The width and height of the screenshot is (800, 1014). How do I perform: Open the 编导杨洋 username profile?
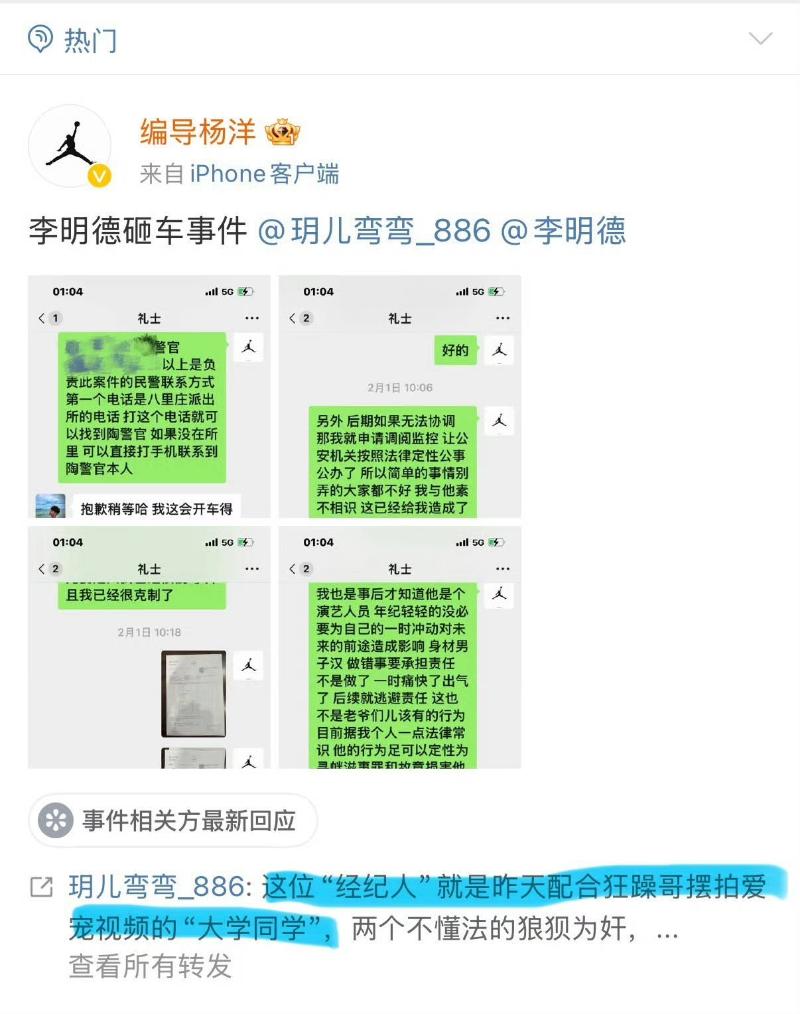click(197, 131)
